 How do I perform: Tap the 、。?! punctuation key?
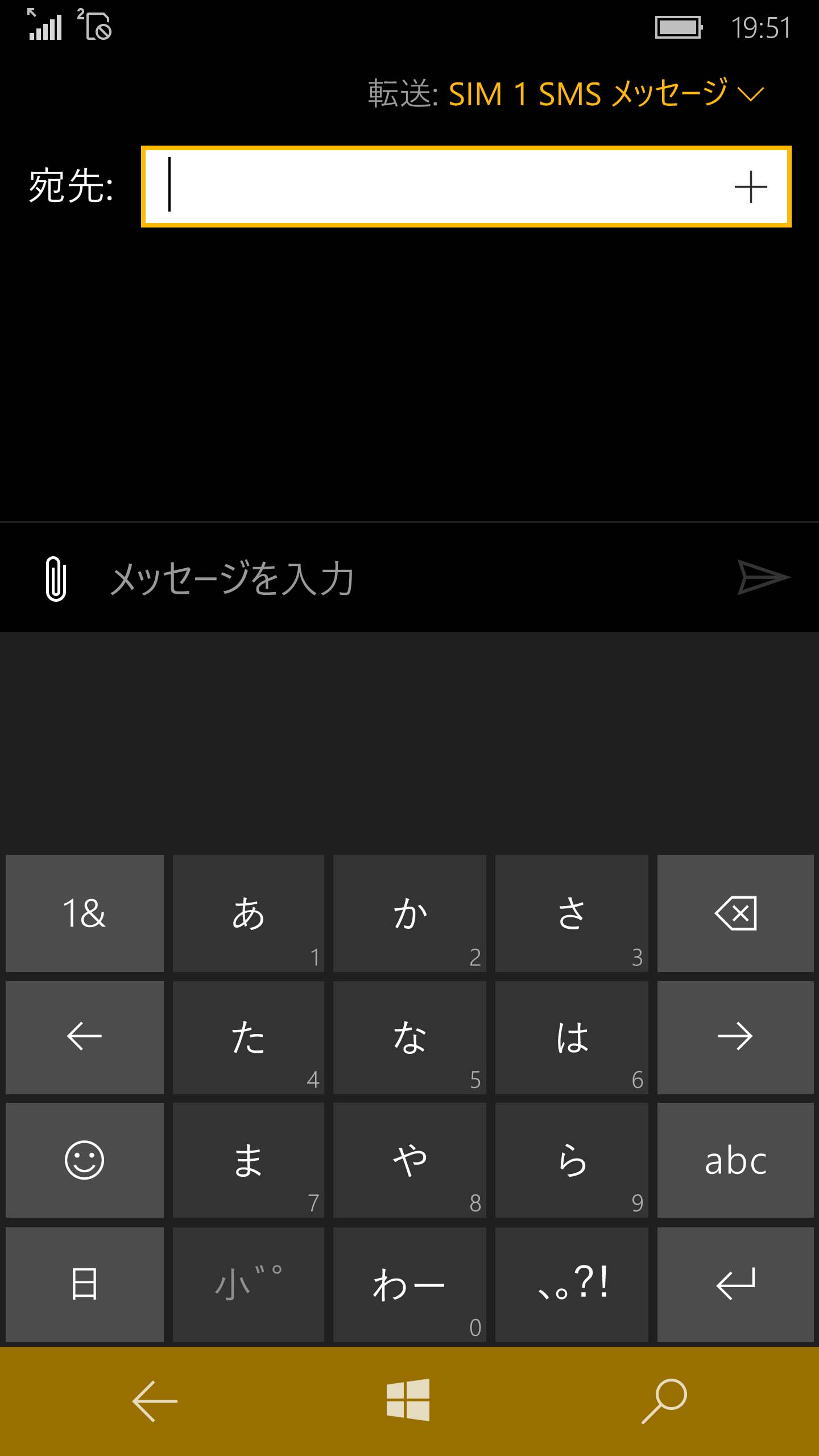[572, 1284]
